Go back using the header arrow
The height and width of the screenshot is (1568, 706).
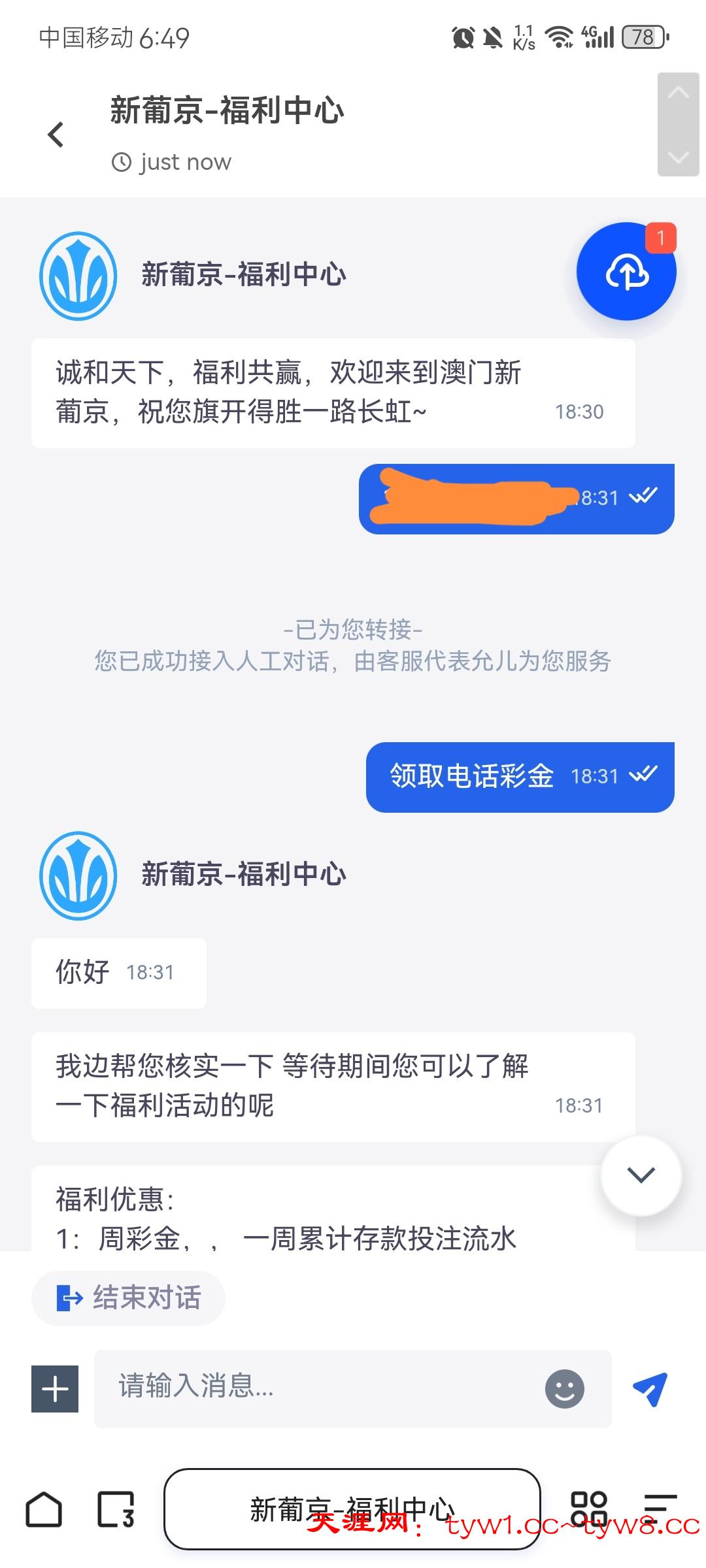coord(56,135)
